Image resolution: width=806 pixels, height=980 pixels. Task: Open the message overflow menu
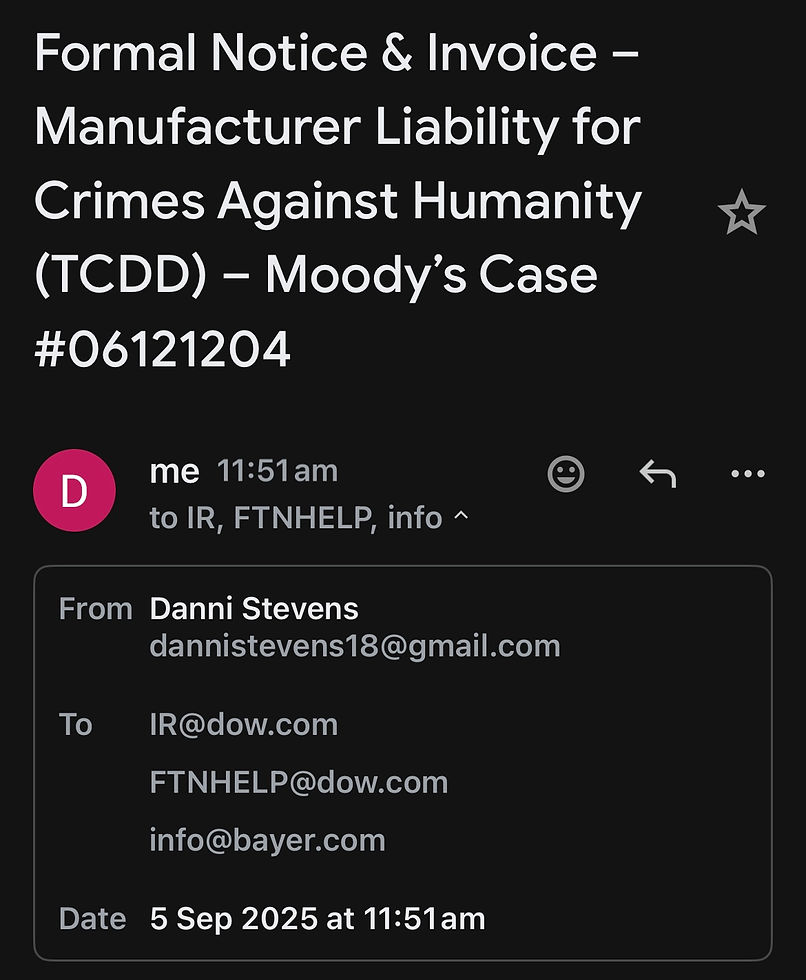pos(748,474)
